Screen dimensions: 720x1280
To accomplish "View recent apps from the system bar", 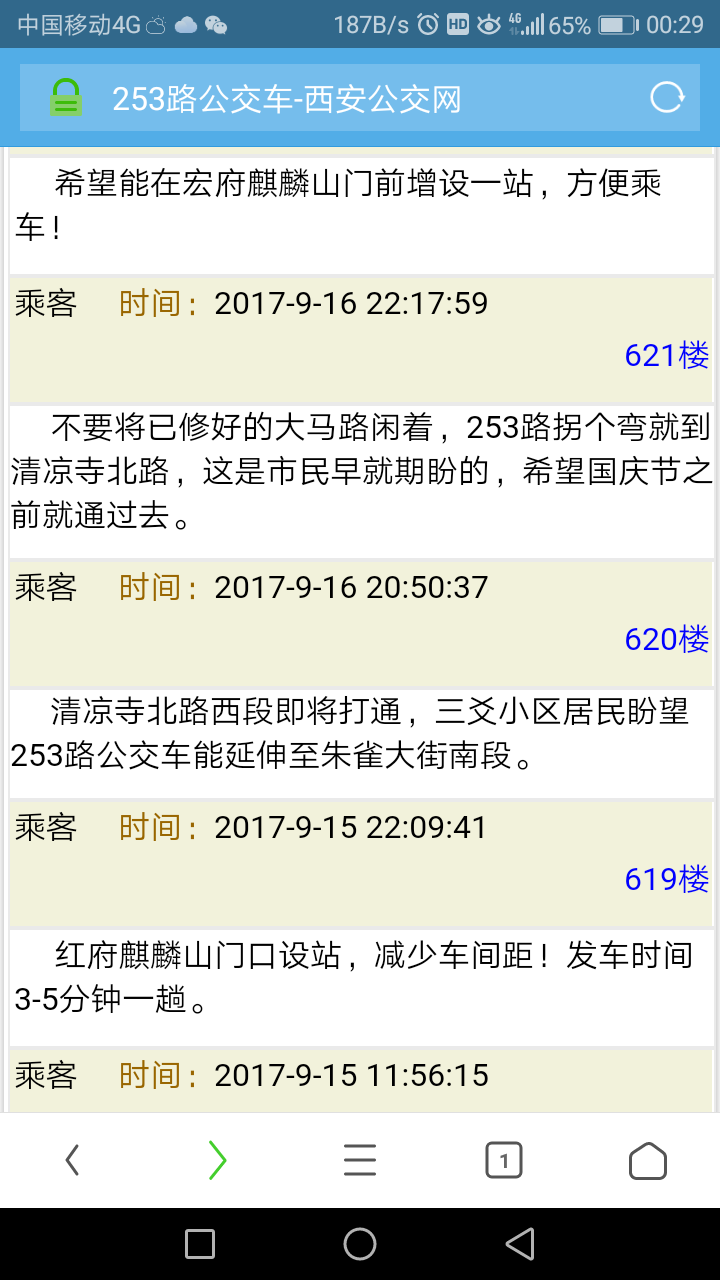I will 200,1244.
